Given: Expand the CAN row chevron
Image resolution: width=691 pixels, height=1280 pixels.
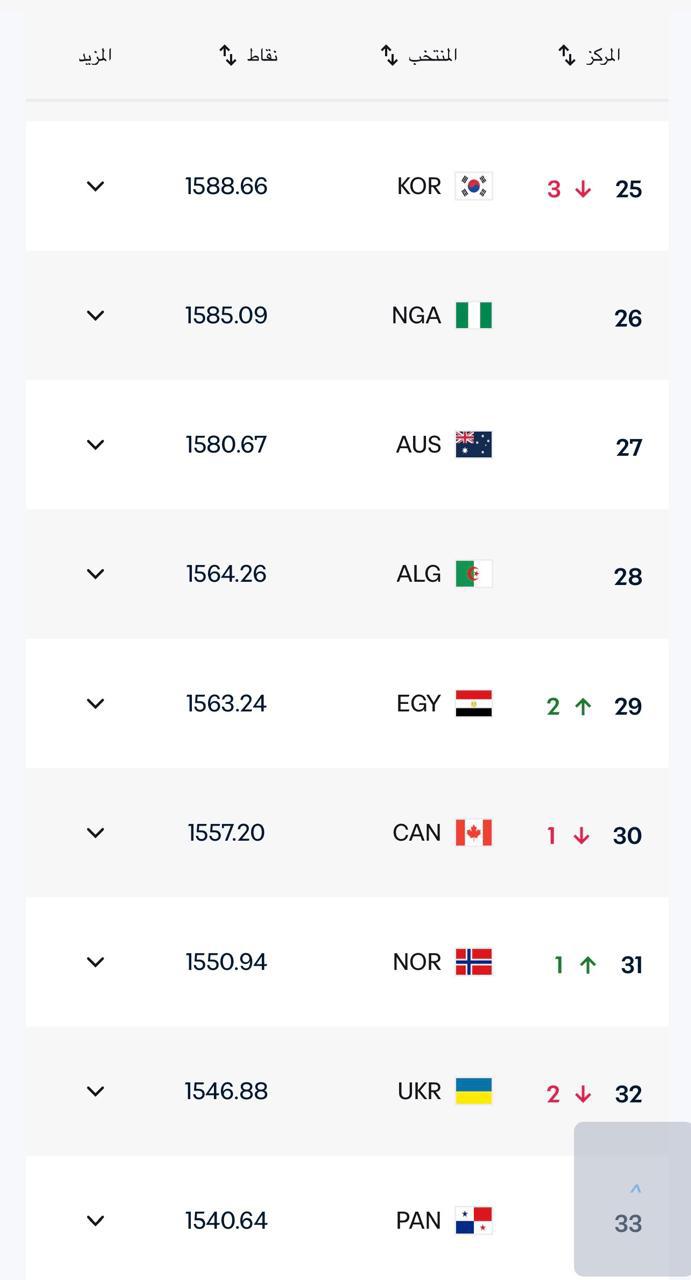Looking at the screenshot, I should 96,832.
